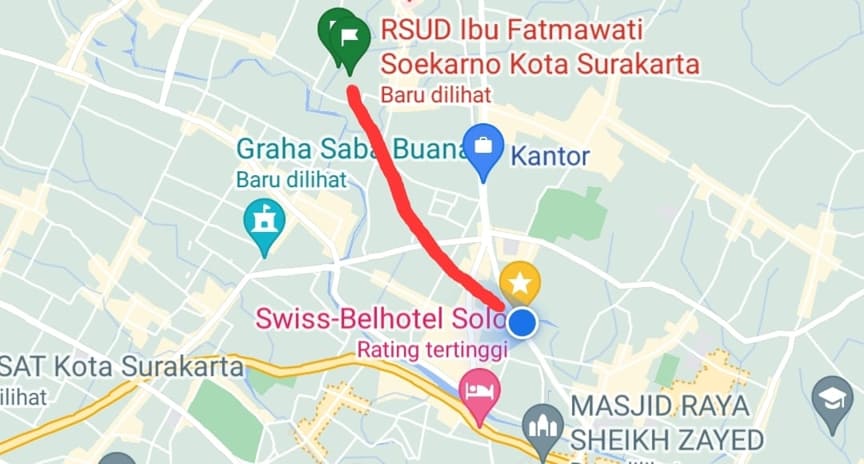The width and height of the screenshot is (864, 464).
Task: Tap the graduation cap school marker
Action: (832, 397)
